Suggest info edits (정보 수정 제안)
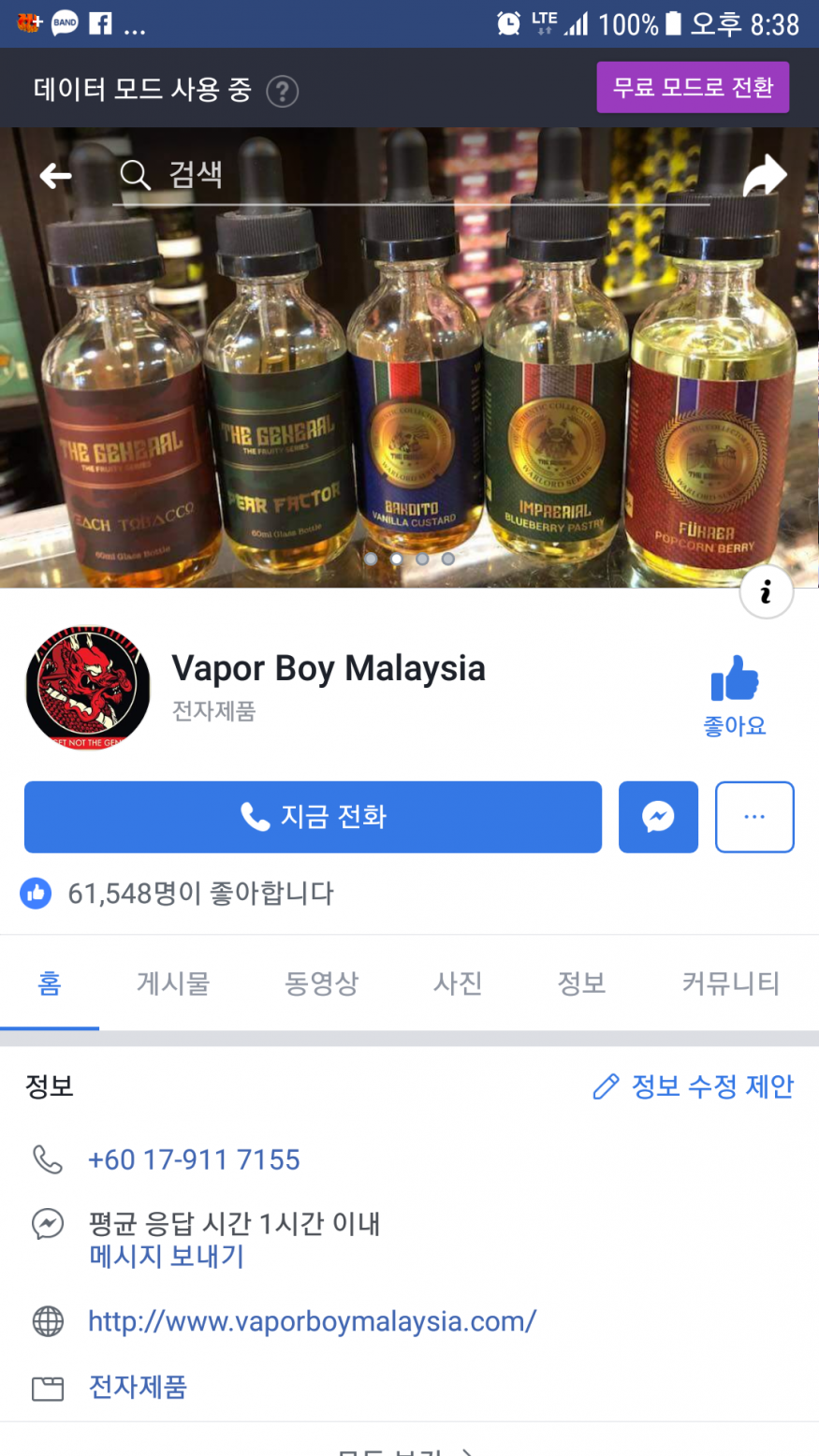 pyautogui.click(x=694, y=1086)
